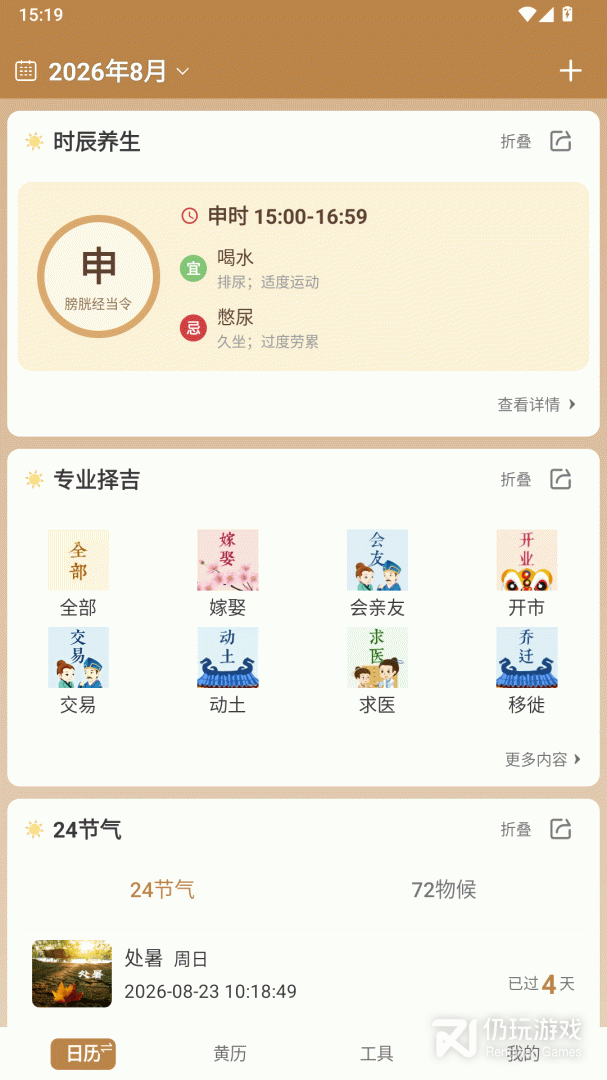Open the 处暑 solar term entry
Viewport: 607px width, 1080px height.
303,974
